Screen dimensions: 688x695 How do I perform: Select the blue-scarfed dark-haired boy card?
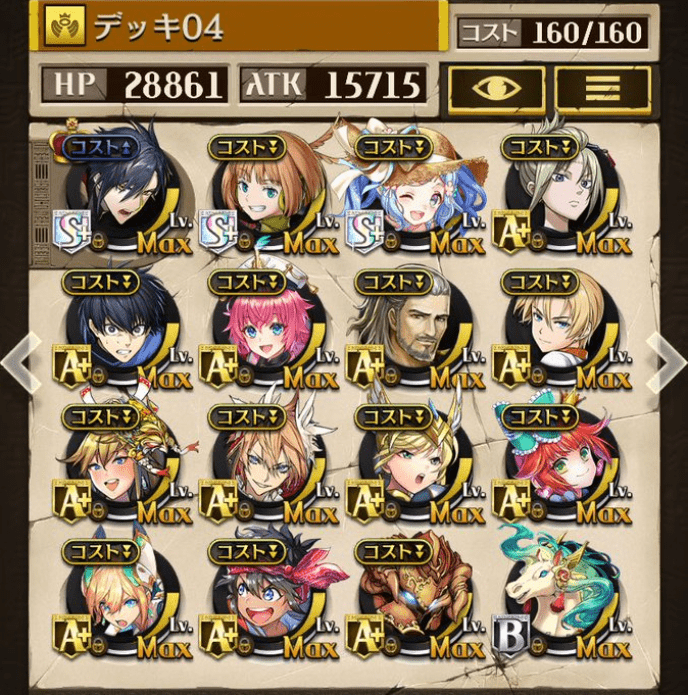pyautogui.click(x=119, y=331)
